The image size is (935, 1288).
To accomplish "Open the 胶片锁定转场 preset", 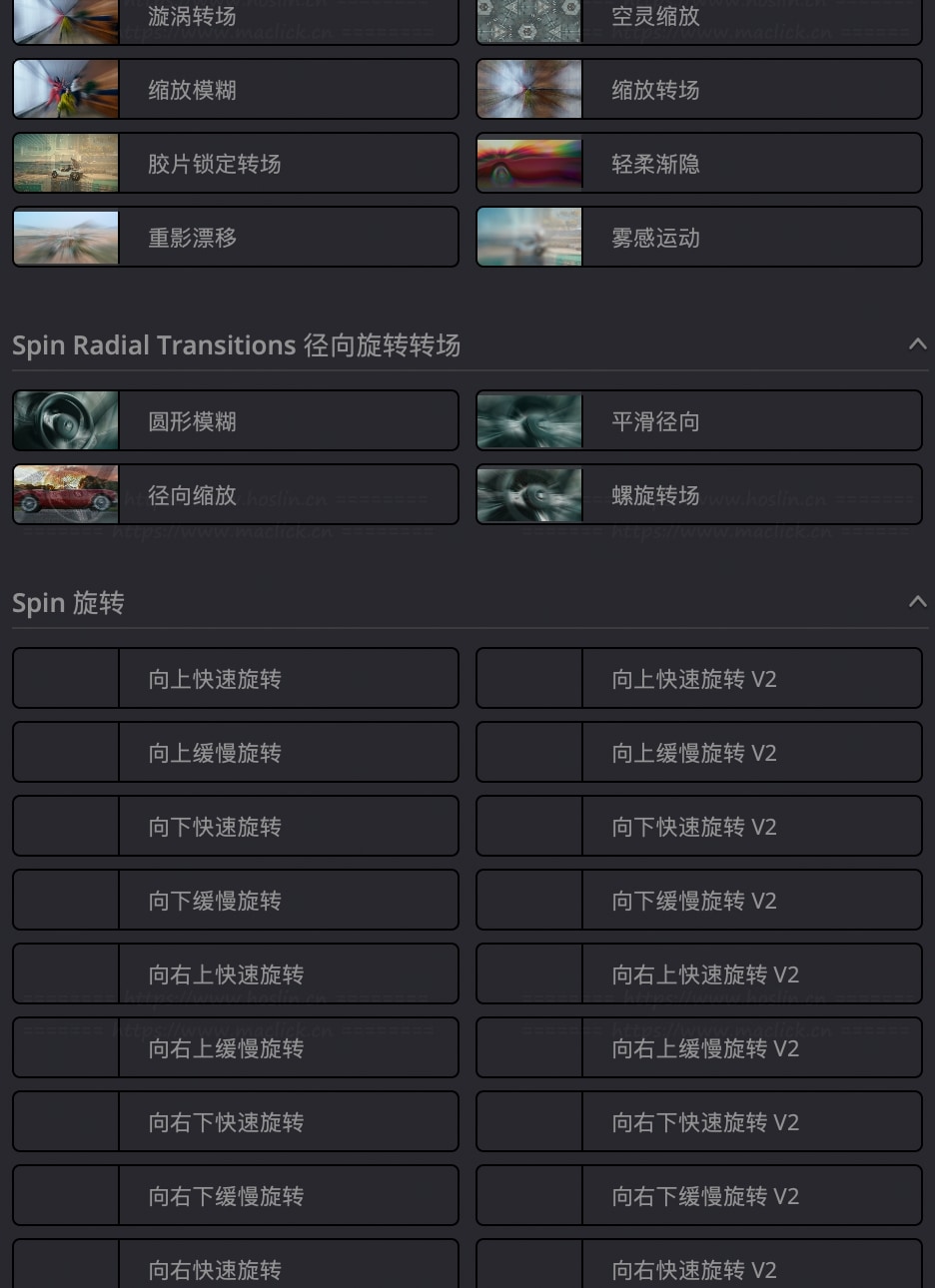I will (x=236, y=164).
